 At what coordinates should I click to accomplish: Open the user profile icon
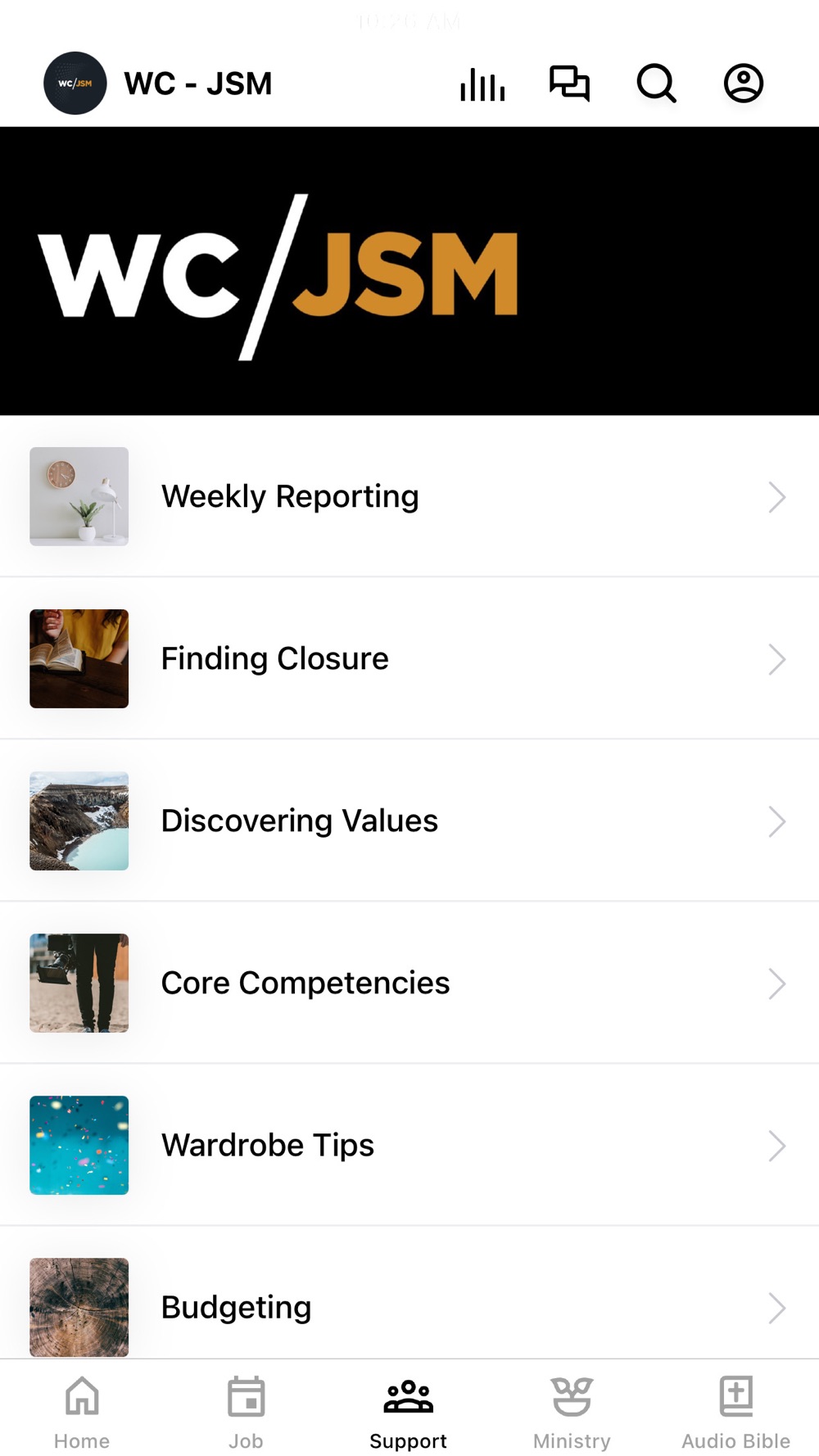(x=744, y=84)
